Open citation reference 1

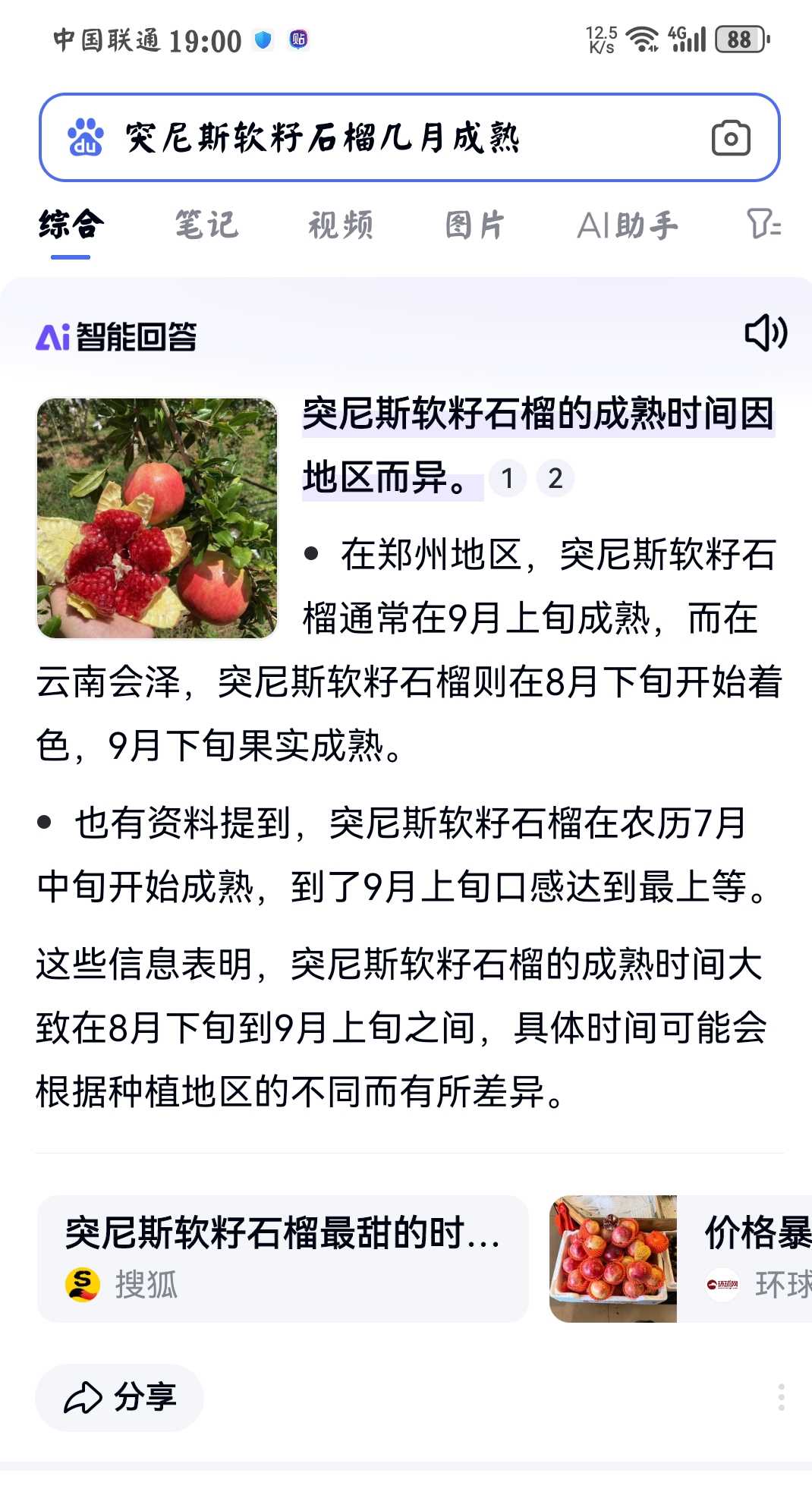(508, 478)
